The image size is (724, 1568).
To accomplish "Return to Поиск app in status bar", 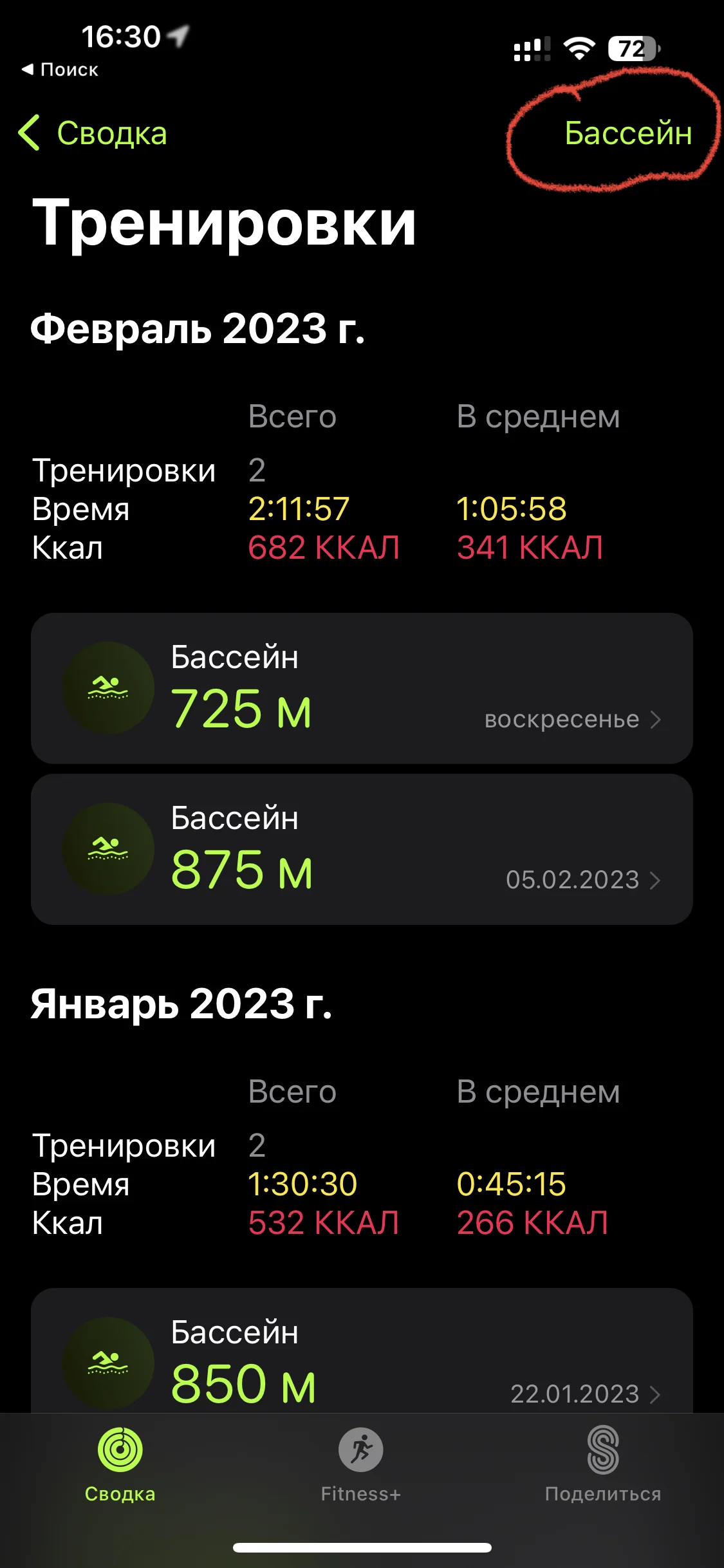I will (60, 70).
